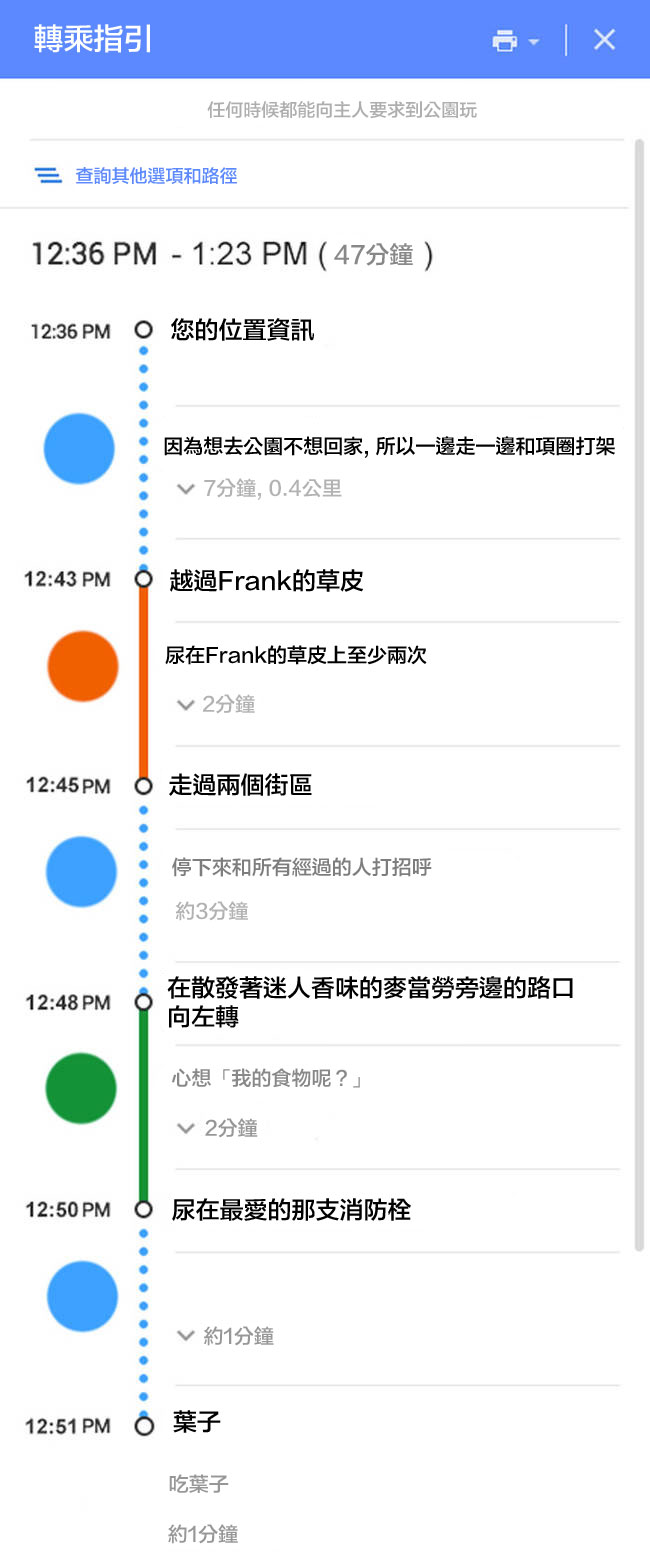Open the print options
The width and height of the screenshot is (650, 1566).
click(x=514, y=41)
